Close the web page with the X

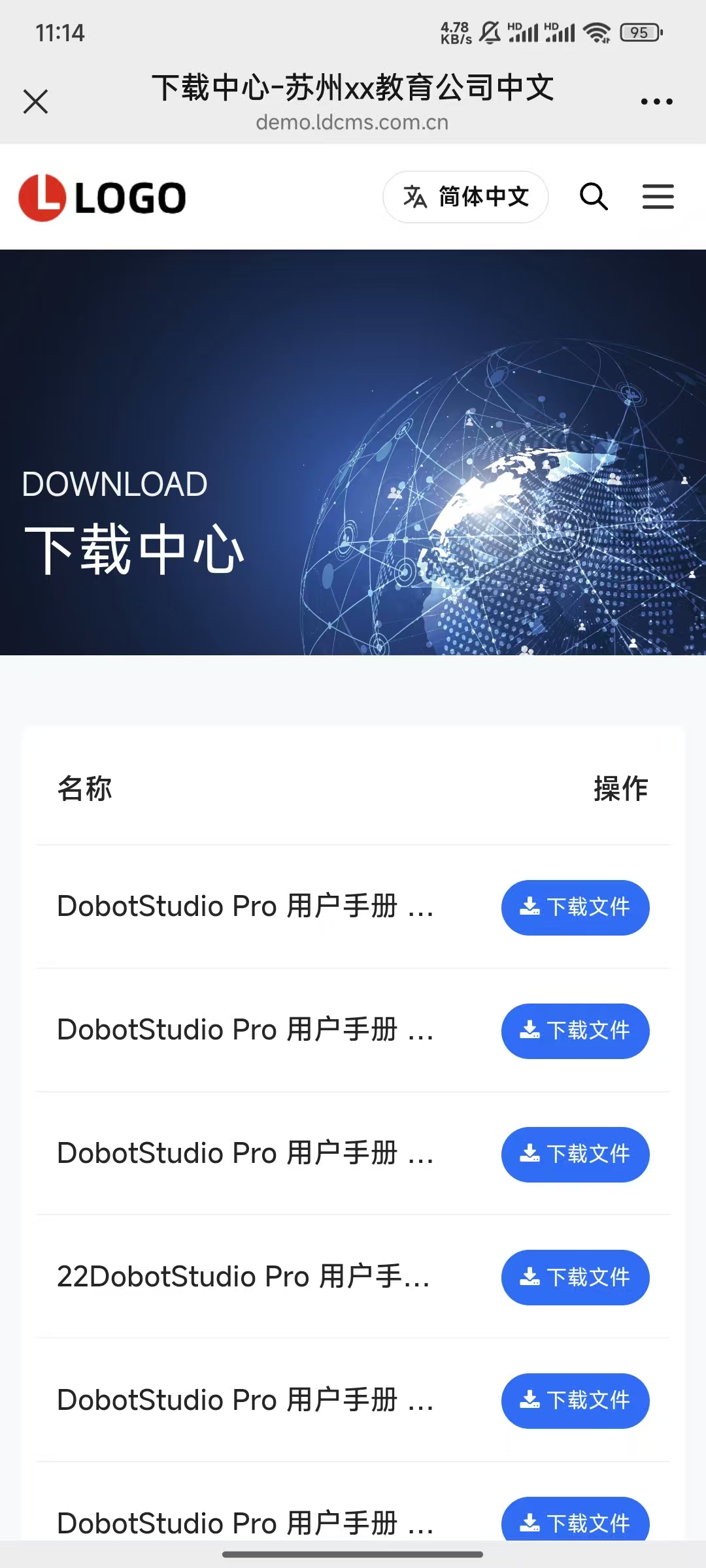pyautogui.click(x=36, y=102)
